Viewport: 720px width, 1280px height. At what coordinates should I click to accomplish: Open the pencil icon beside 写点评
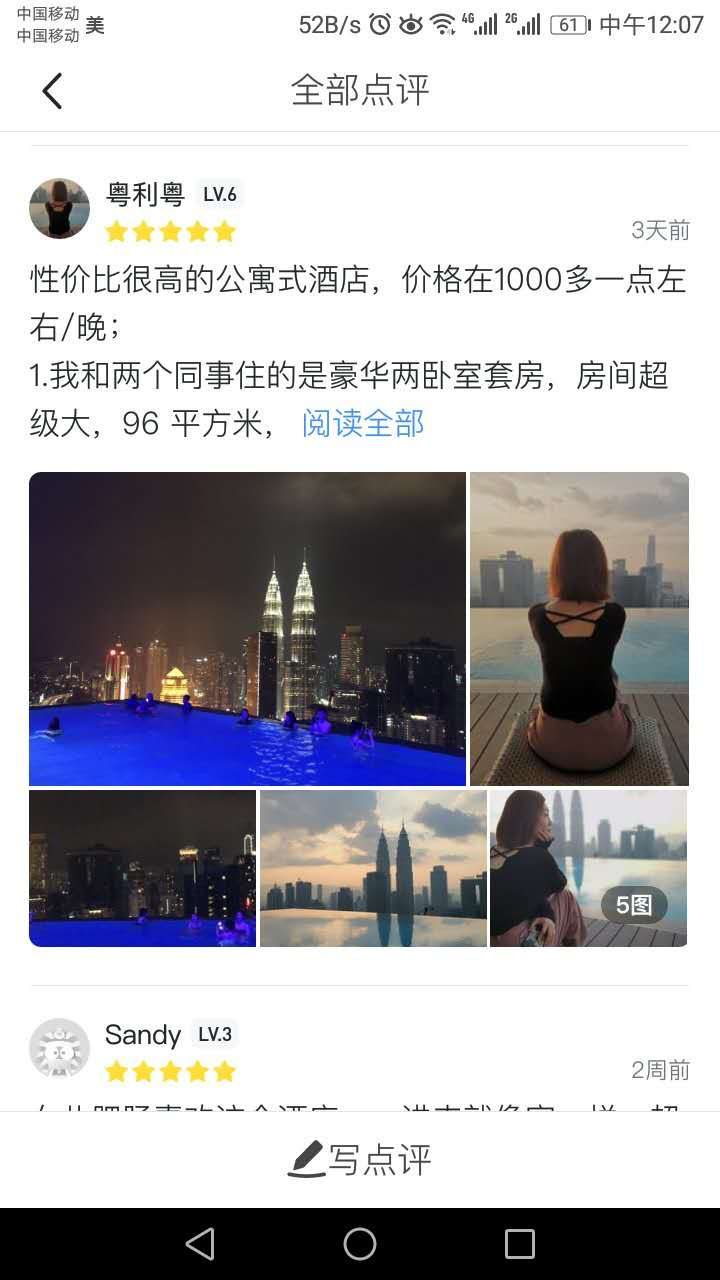[307, 1158]
